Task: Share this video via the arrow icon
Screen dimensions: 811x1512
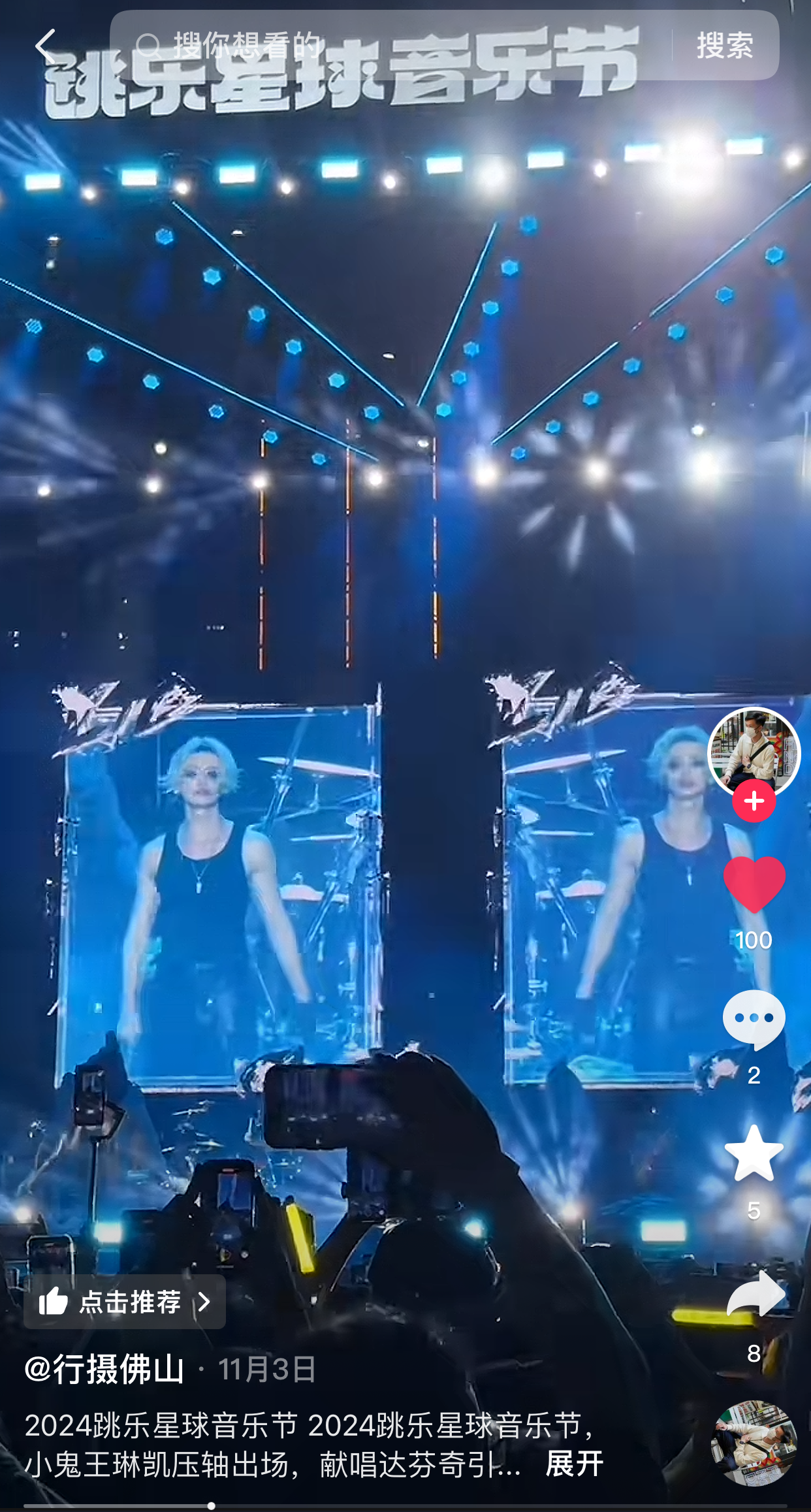Action: (755, 1293)
